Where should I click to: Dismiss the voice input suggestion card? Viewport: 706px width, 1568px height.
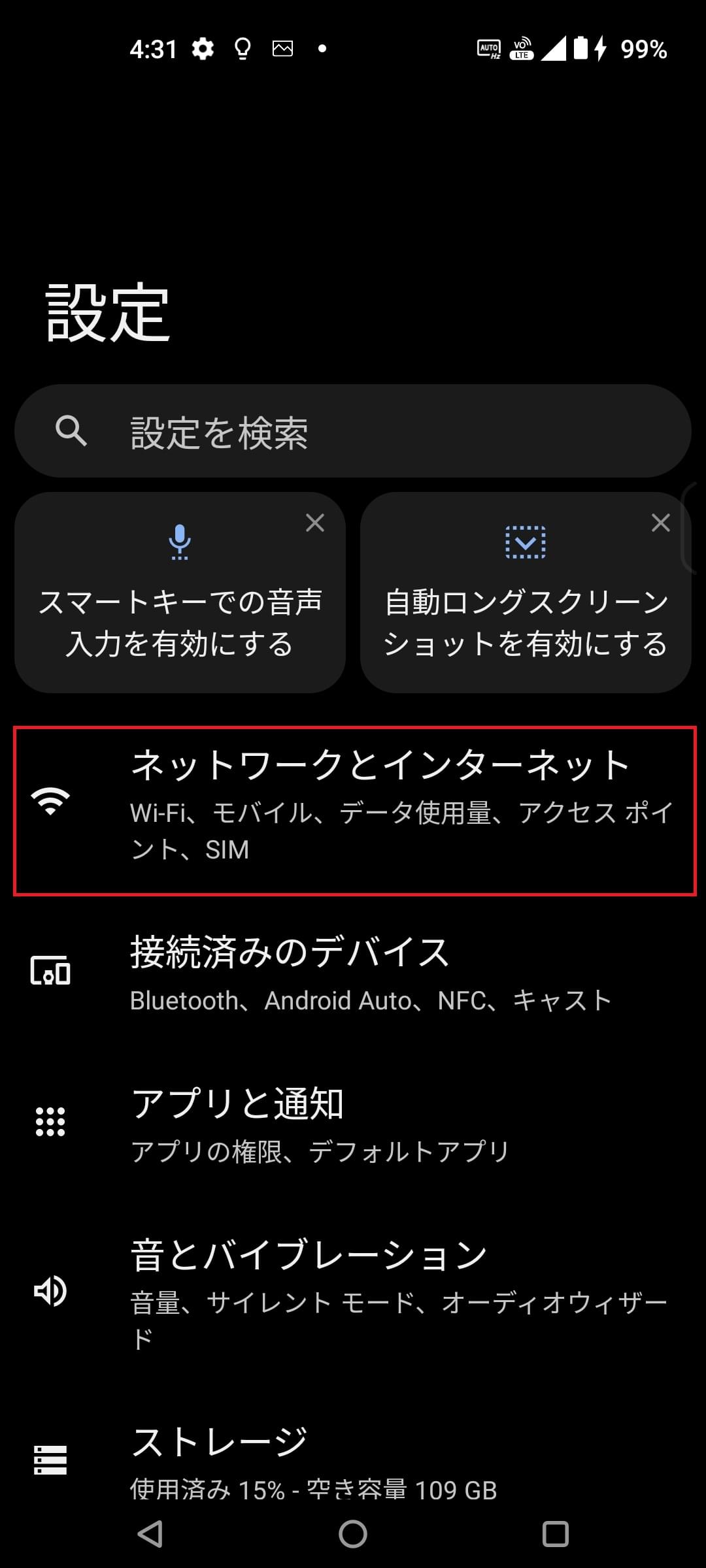[x=316, y=522]
